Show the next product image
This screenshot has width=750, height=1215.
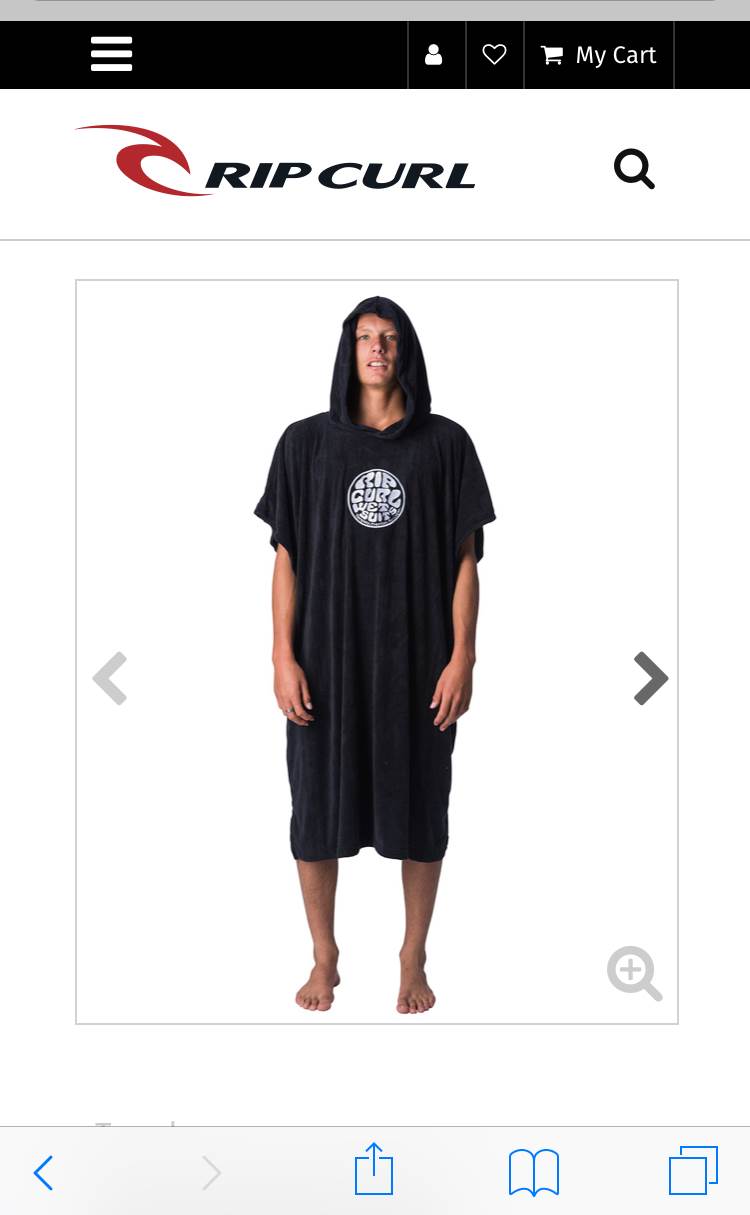tap(650, 679)
